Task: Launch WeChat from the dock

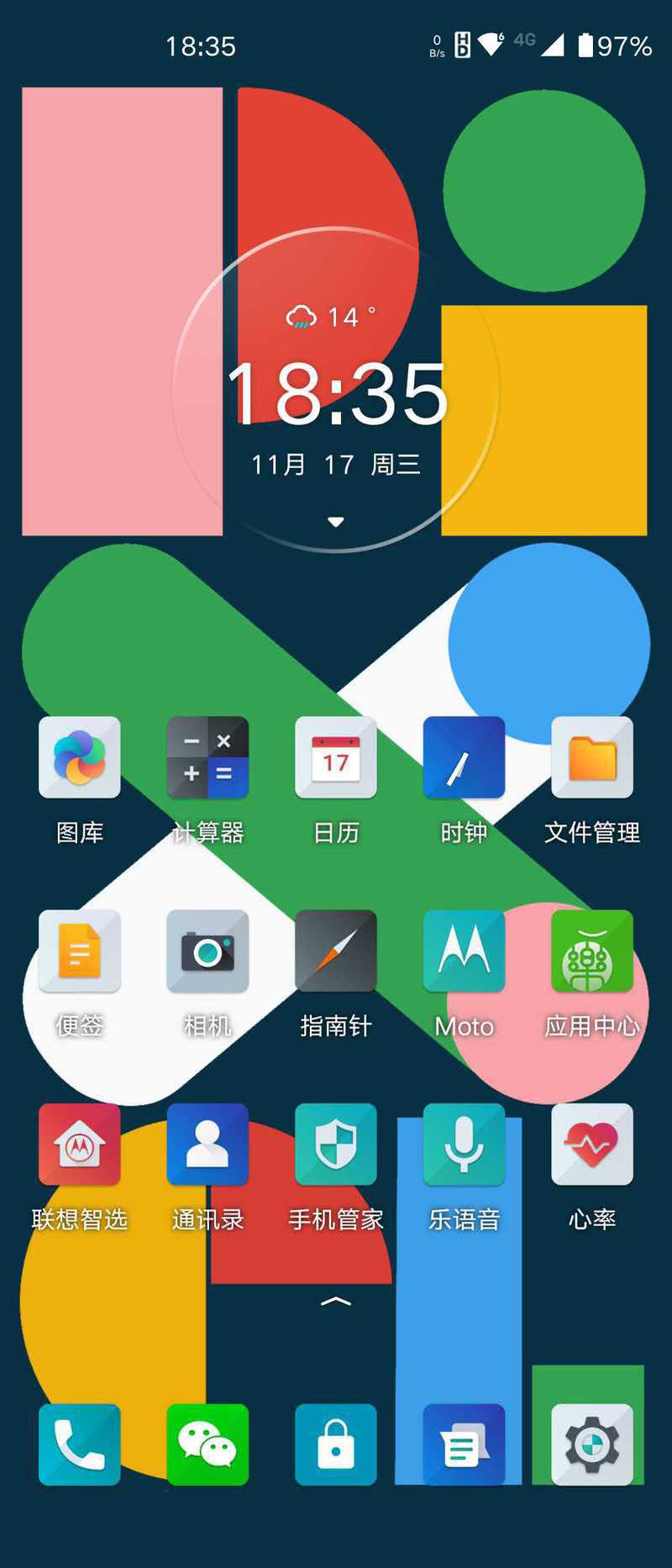Action: [x=207, y=1444]
